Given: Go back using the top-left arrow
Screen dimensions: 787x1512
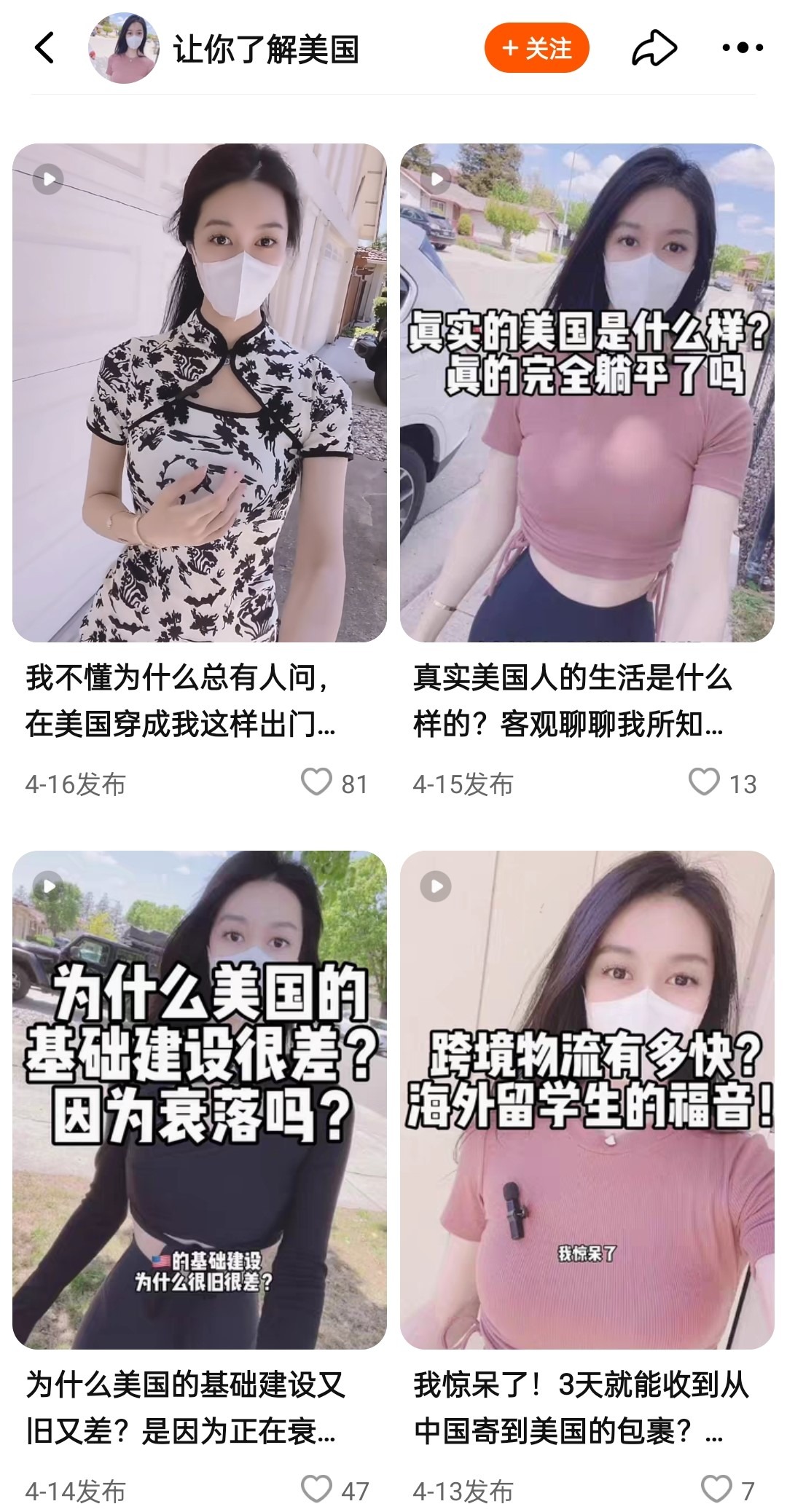Looking at the screenshot, I should 45,48.
